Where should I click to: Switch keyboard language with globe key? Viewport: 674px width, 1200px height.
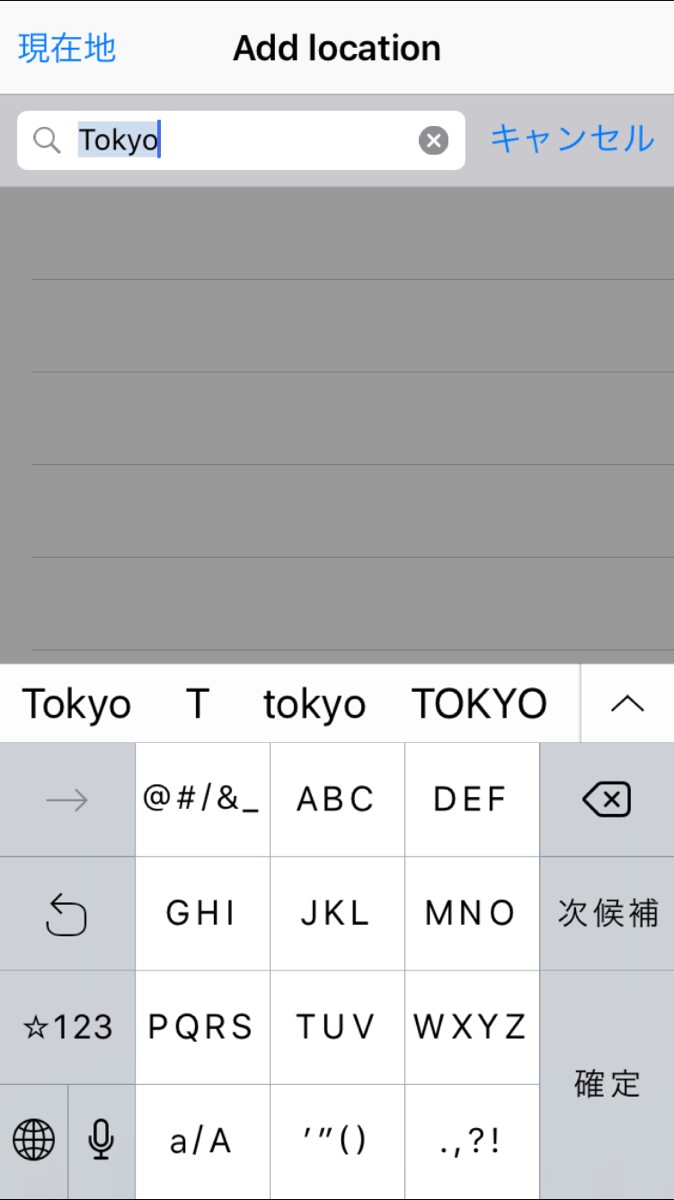point(34,1140)
